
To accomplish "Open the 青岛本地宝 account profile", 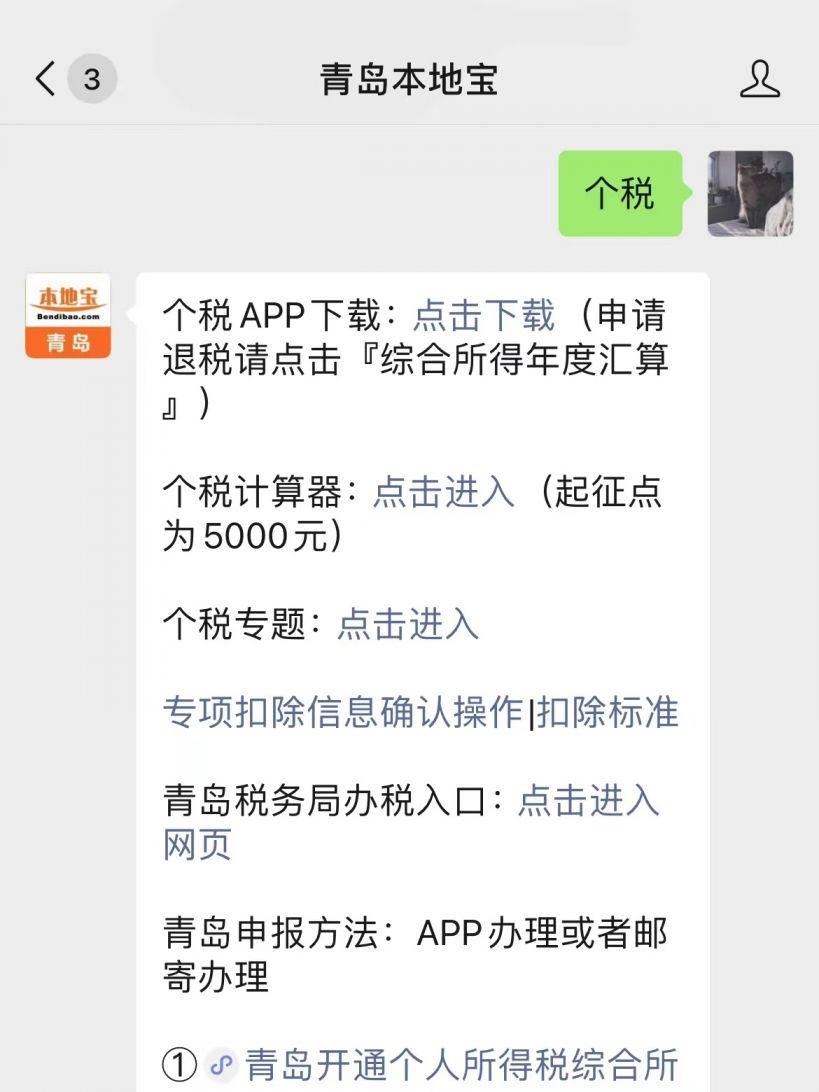I will click(759, 79).
